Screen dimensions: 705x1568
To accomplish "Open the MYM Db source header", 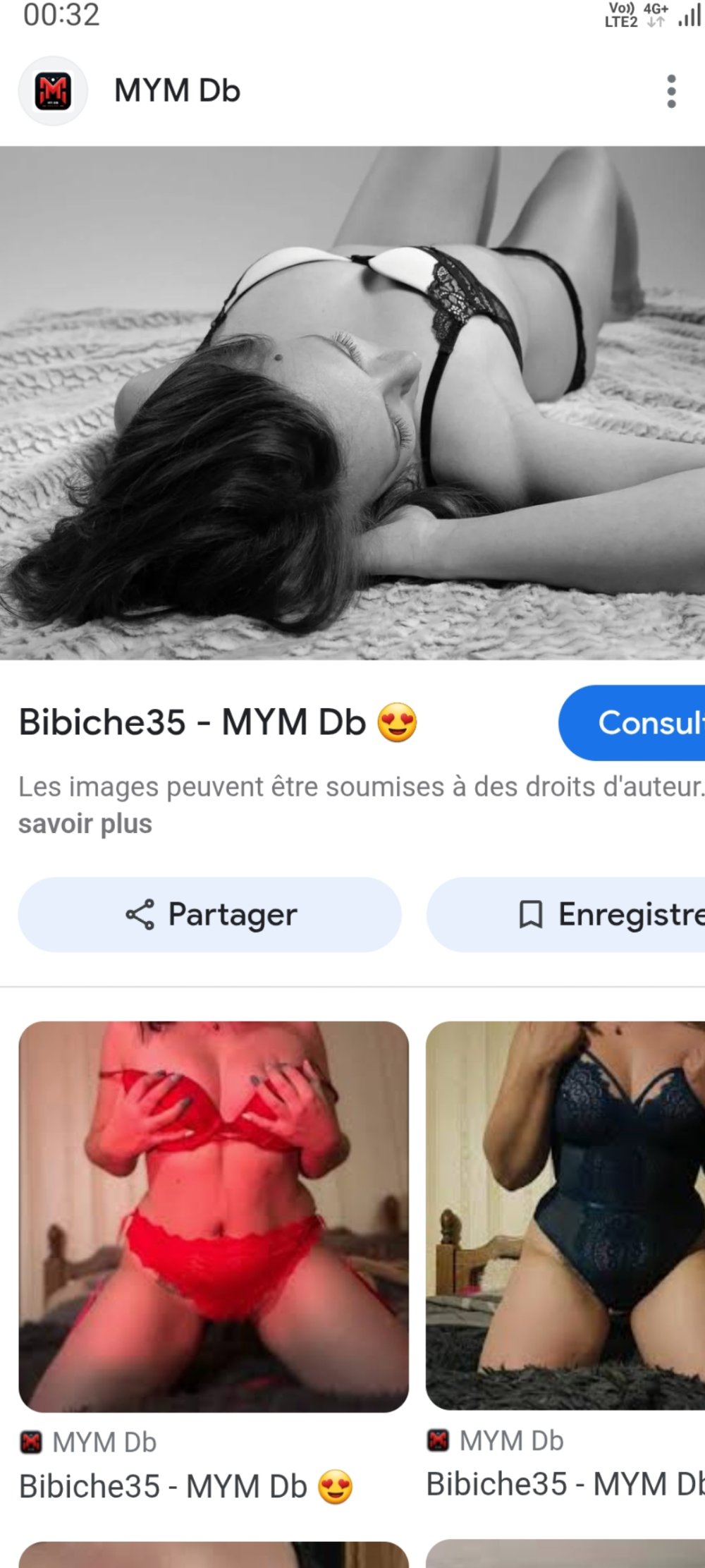I will click(x=176, y=92).
